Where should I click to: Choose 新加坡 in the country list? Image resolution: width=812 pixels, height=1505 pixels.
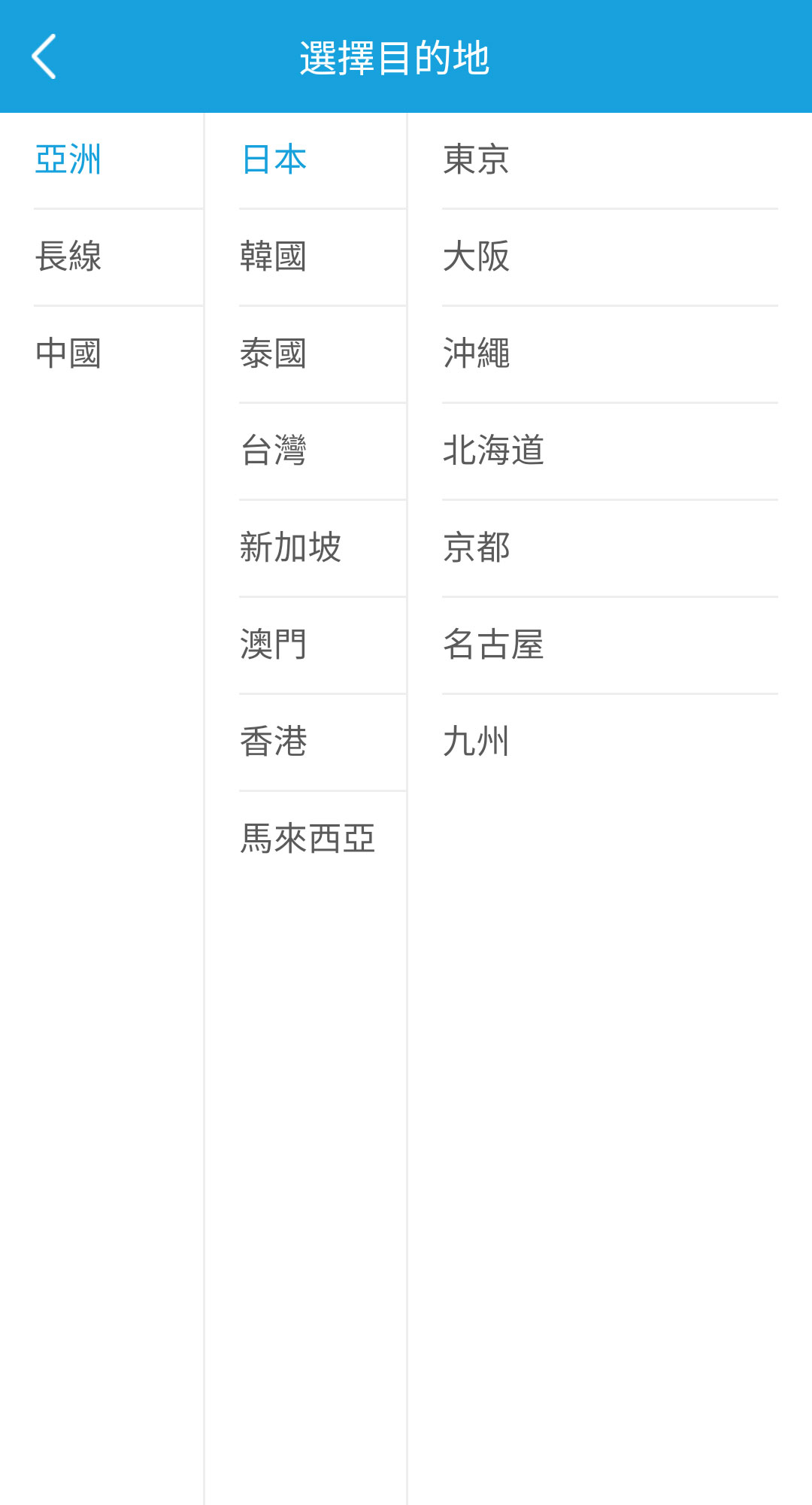click(x=290, y=548)
